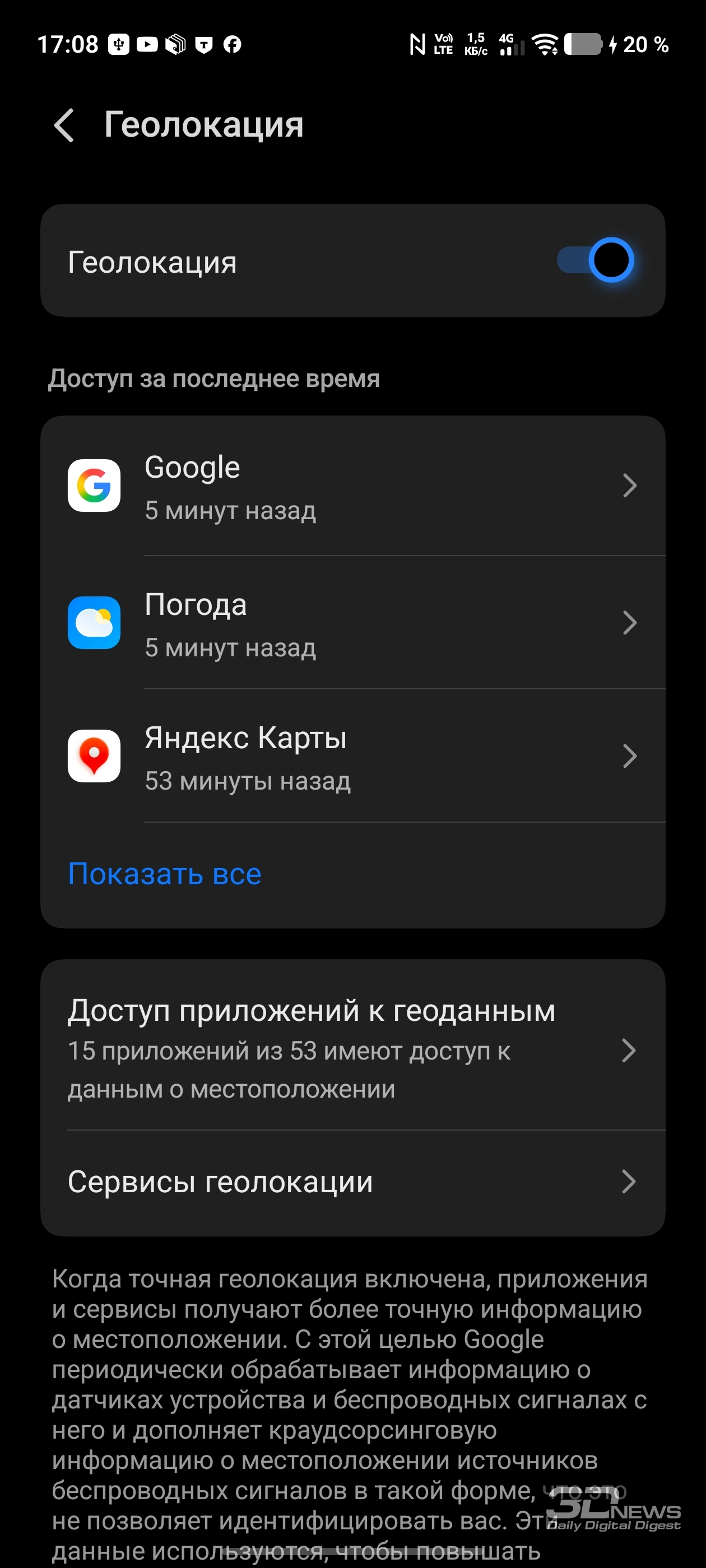Image resolution: width=706 pixels, height=1568 pixels.
Task: Go back from the Геолокация screen
Action: [64, 125]
